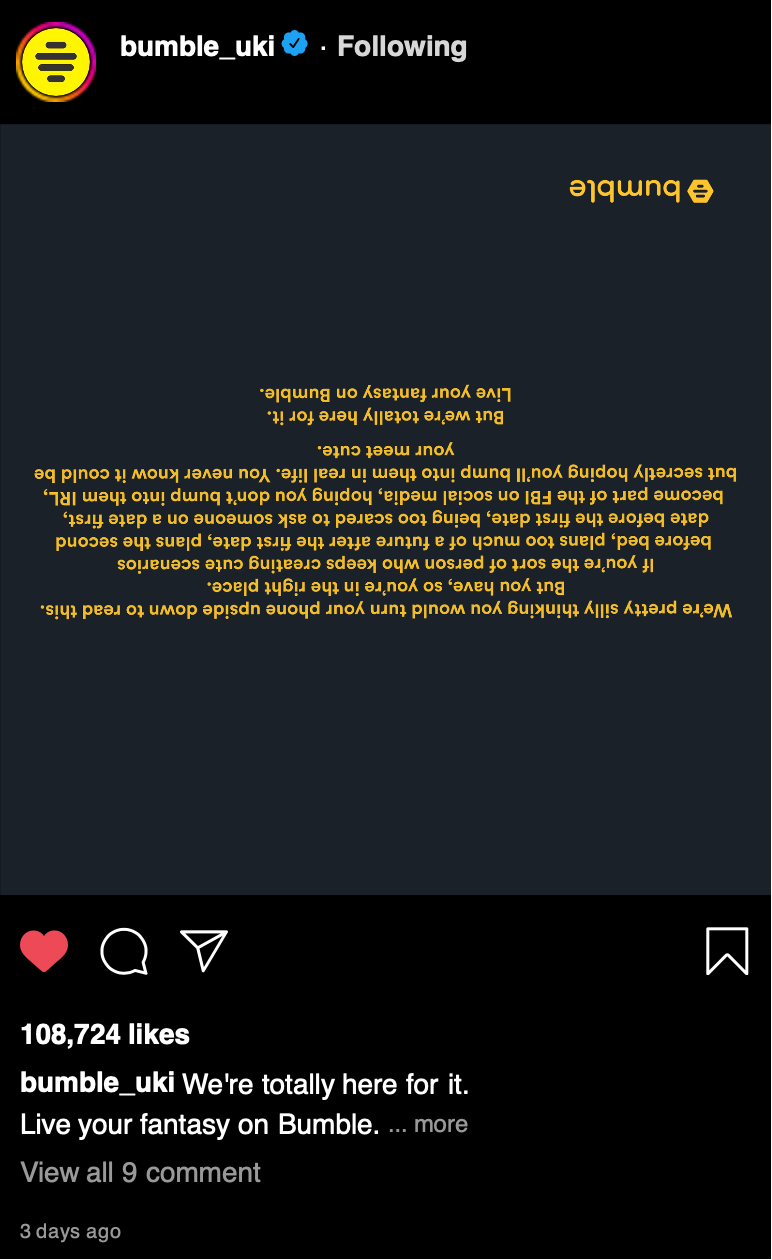Open the upside-down Bumble post image

[386, 509]
